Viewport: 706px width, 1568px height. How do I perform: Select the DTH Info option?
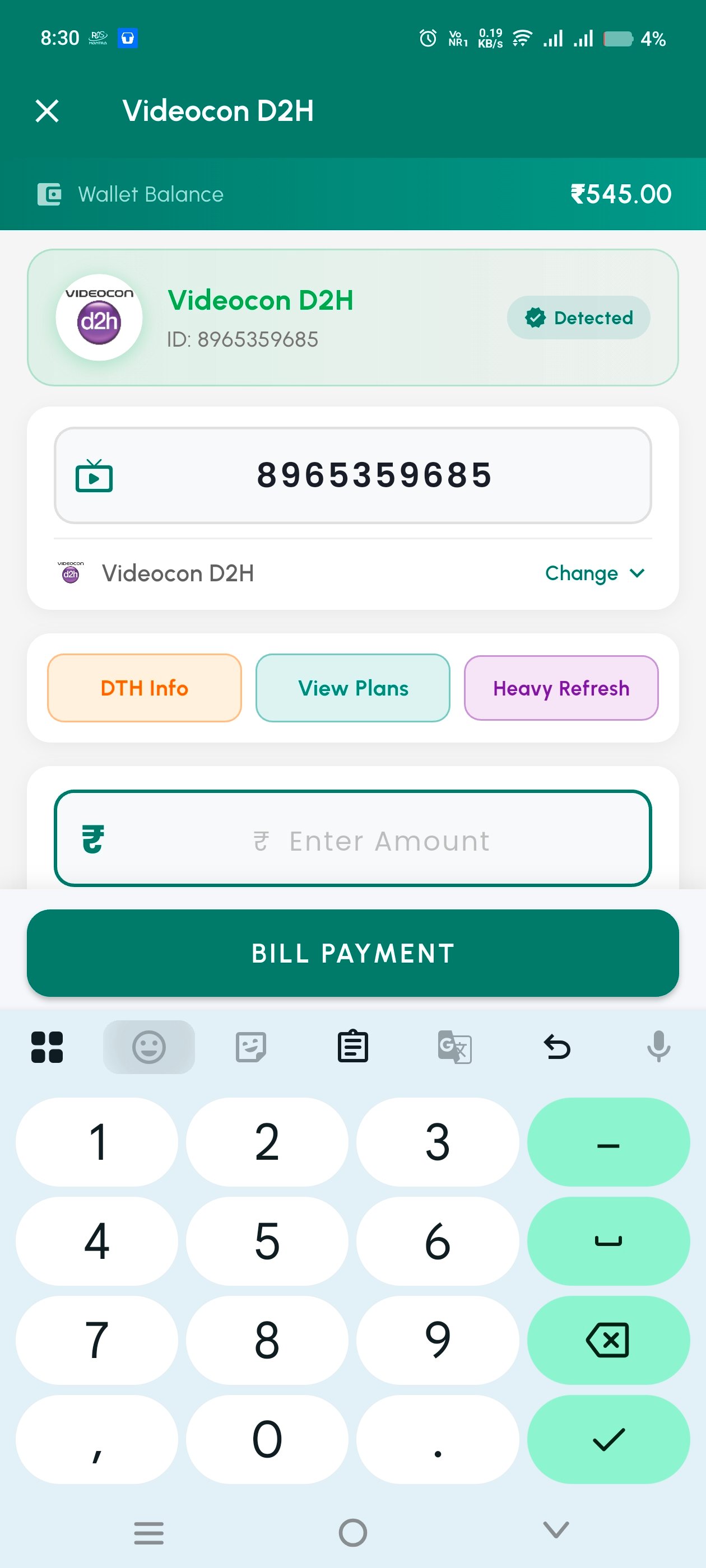click(x=144, y=688)
